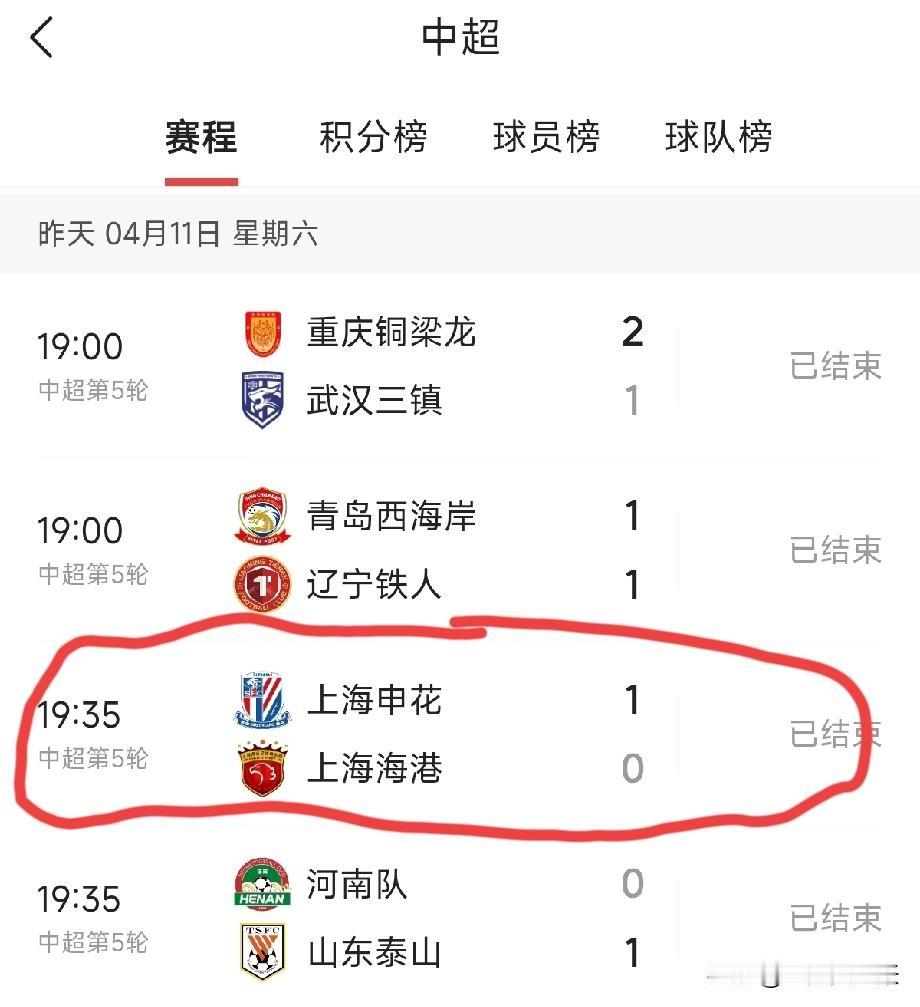The height and width of the screenshot is (1007, 920).
Task: Open the 重庆铜梁龙 match details via 已结束
Action: 836,367
